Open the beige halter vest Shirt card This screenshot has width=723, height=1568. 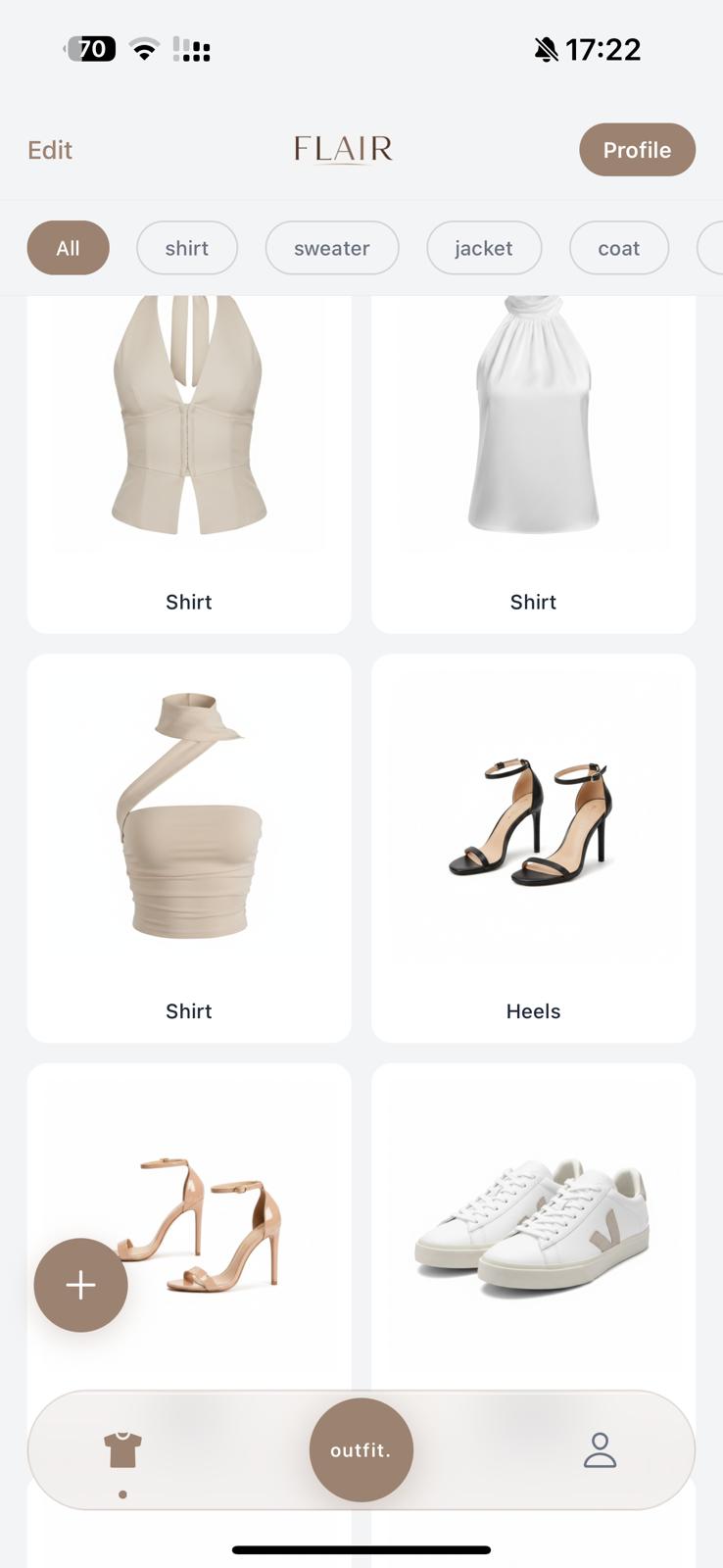coord(188,461)
